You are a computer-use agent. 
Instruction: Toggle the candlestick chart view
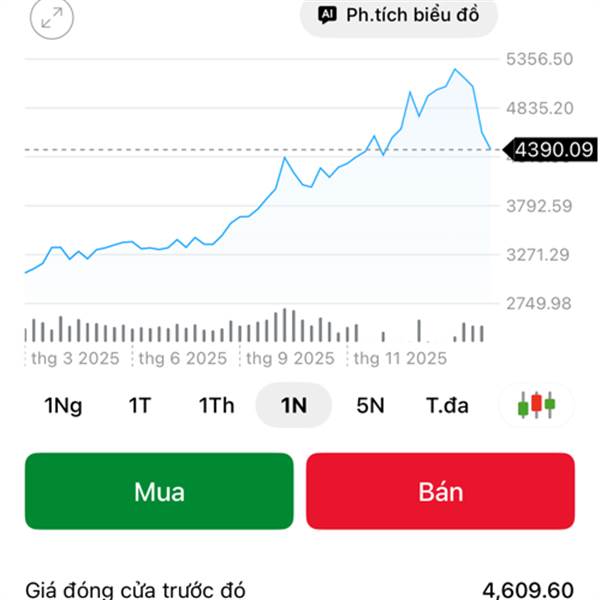click(x=535, y=405)
